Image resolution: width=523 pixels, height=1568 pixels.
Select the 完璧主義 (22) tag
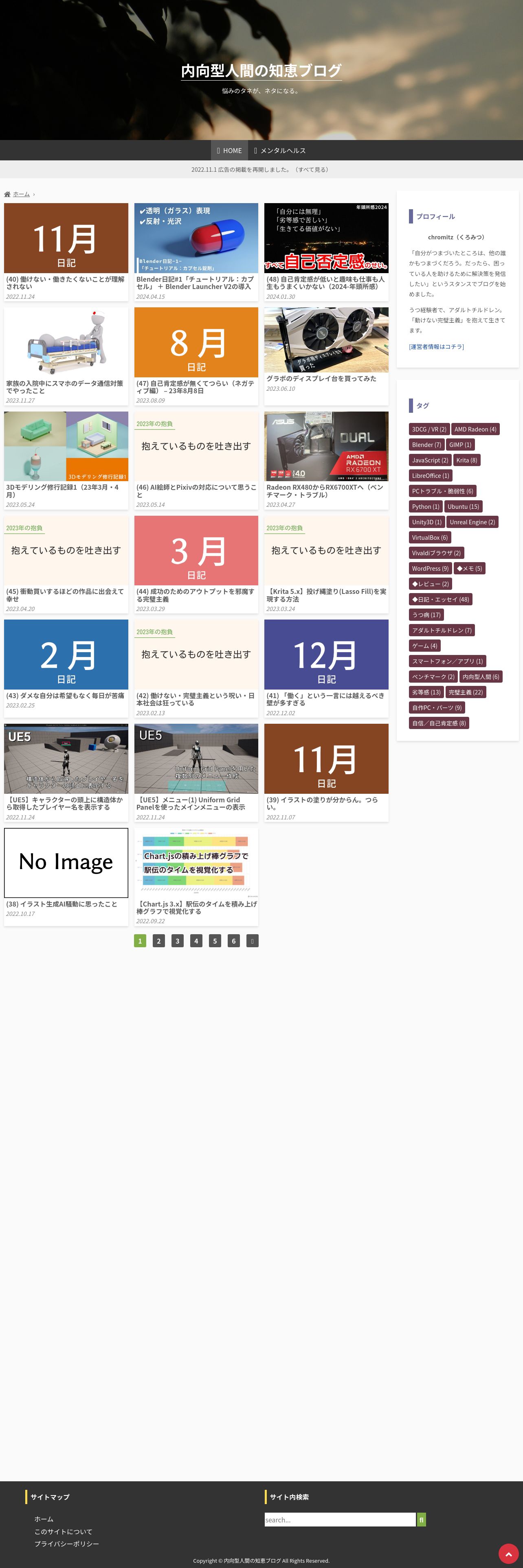465,692
